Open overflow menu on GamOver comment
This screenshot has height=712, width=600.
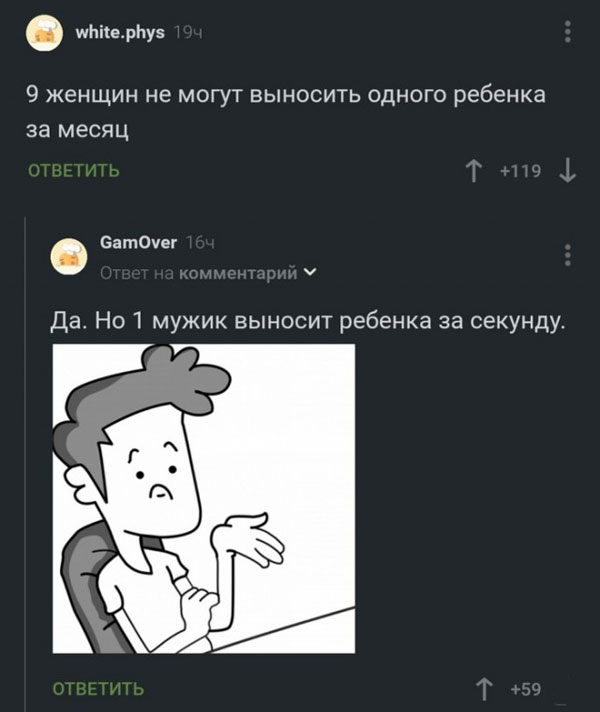[x=568, y=255]
